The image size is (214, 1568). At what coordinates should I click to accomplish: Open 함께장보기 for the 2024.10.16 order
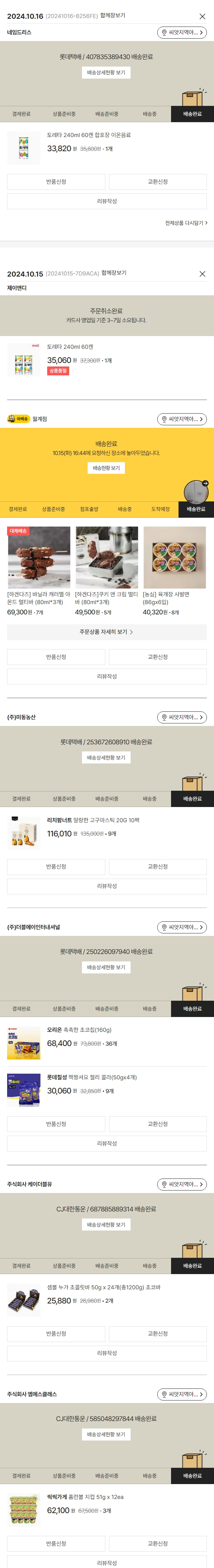(113, 16)
